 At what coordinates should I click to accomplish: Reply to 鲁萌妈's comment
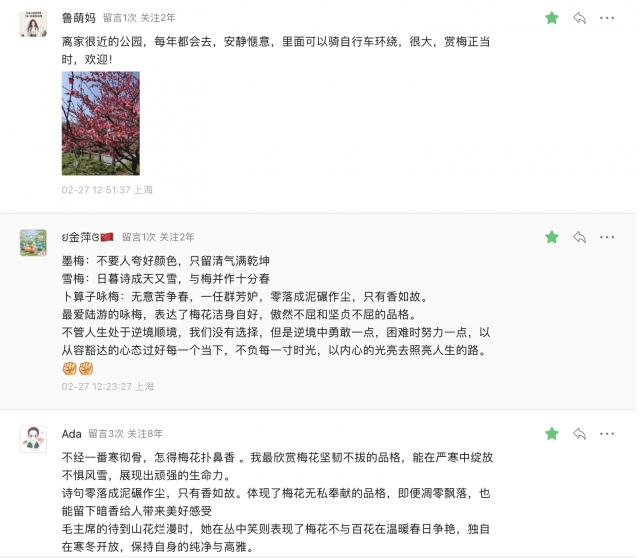click(579, 18)
